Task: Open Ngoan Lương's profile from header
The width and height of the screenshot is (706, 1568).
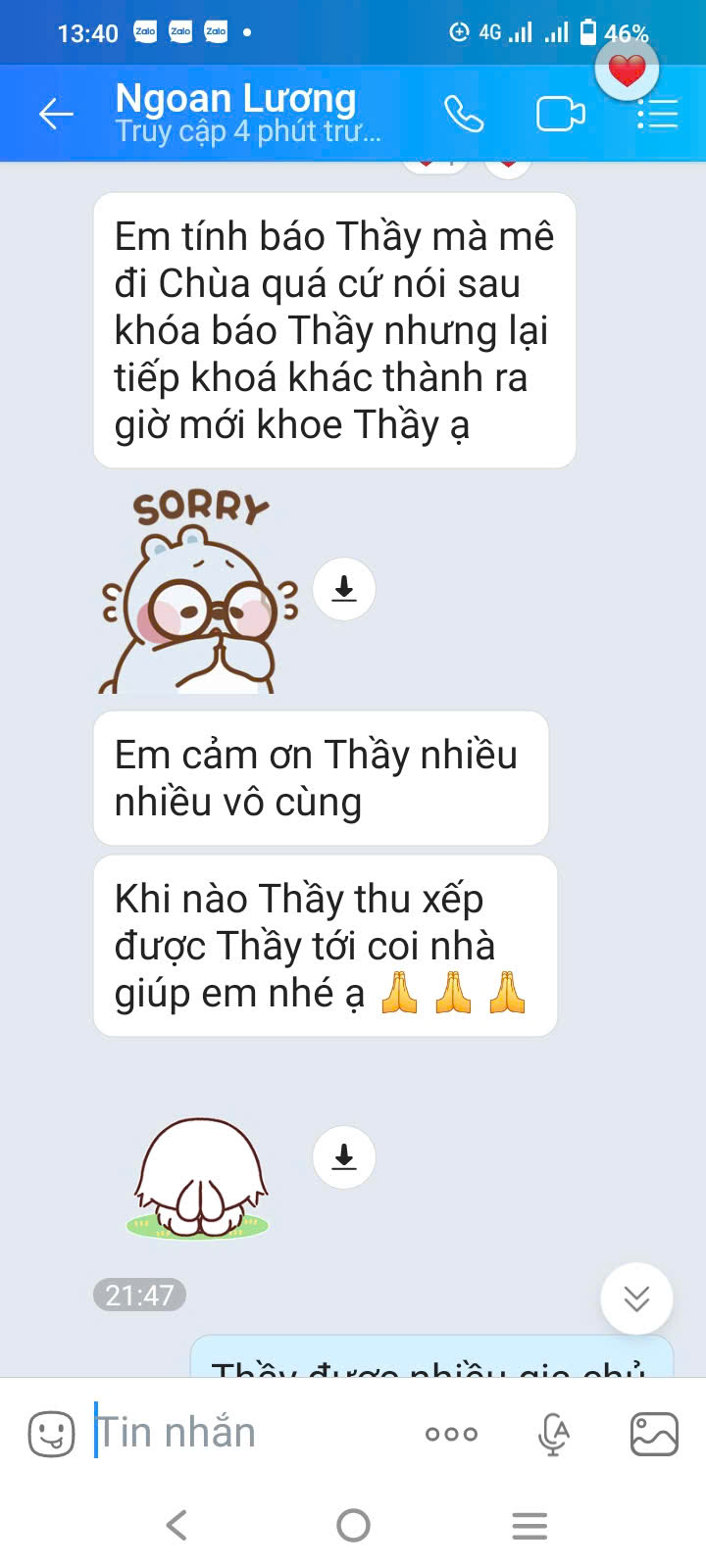Action: (x=248, y=114)
